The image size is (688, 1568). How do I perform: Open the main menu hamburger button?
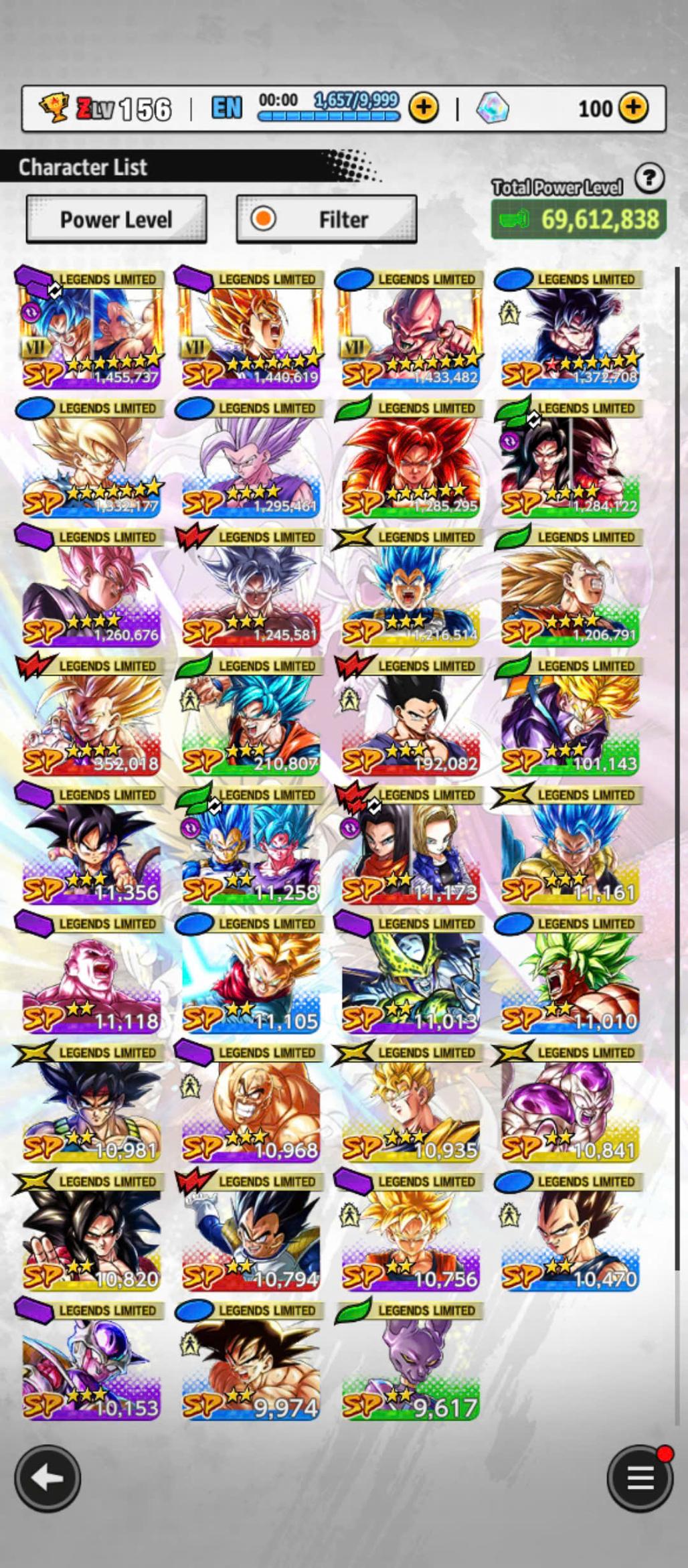click(639, 1478)
